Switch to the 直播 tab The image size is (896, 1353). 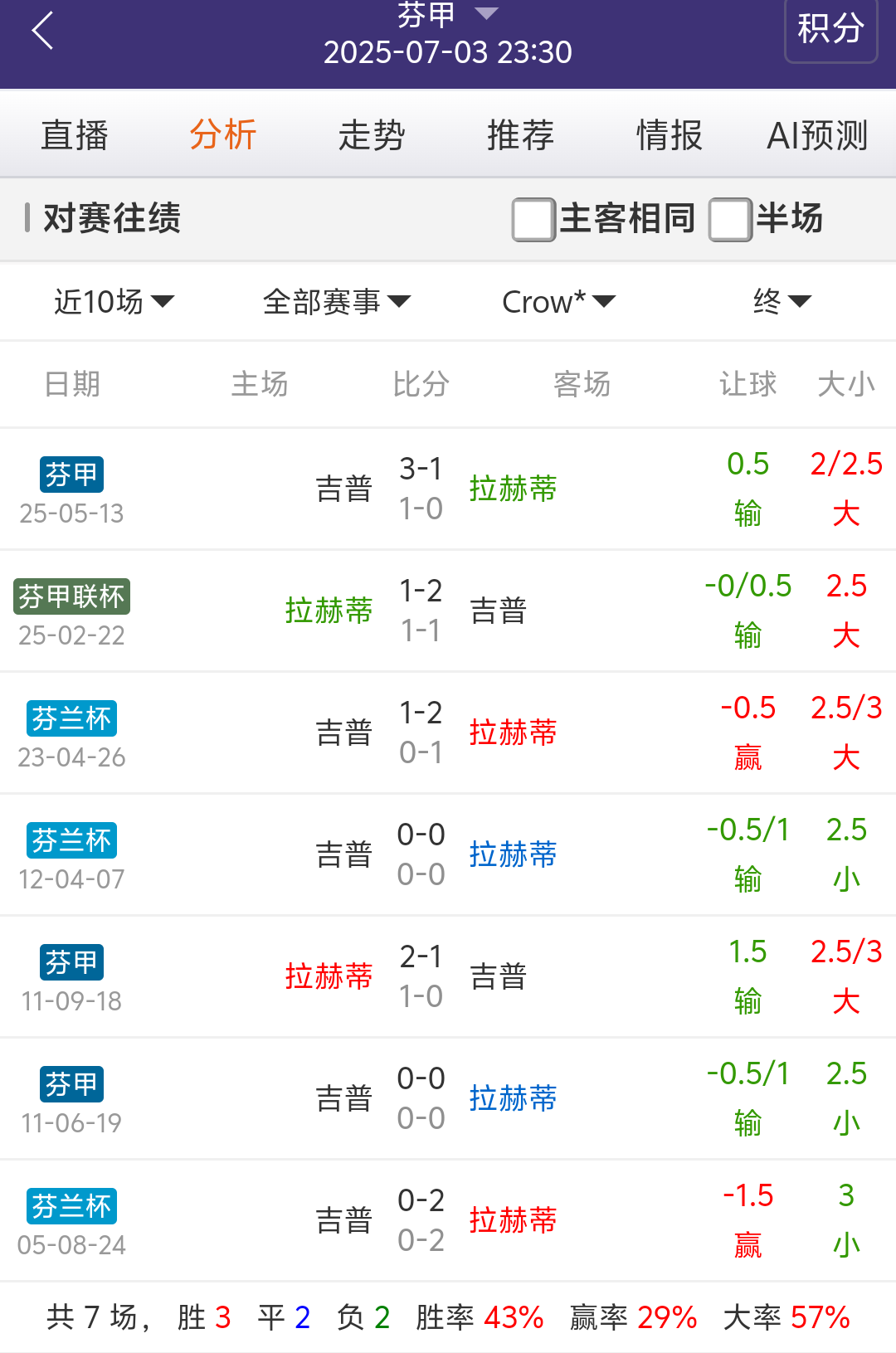click(75, 135)
